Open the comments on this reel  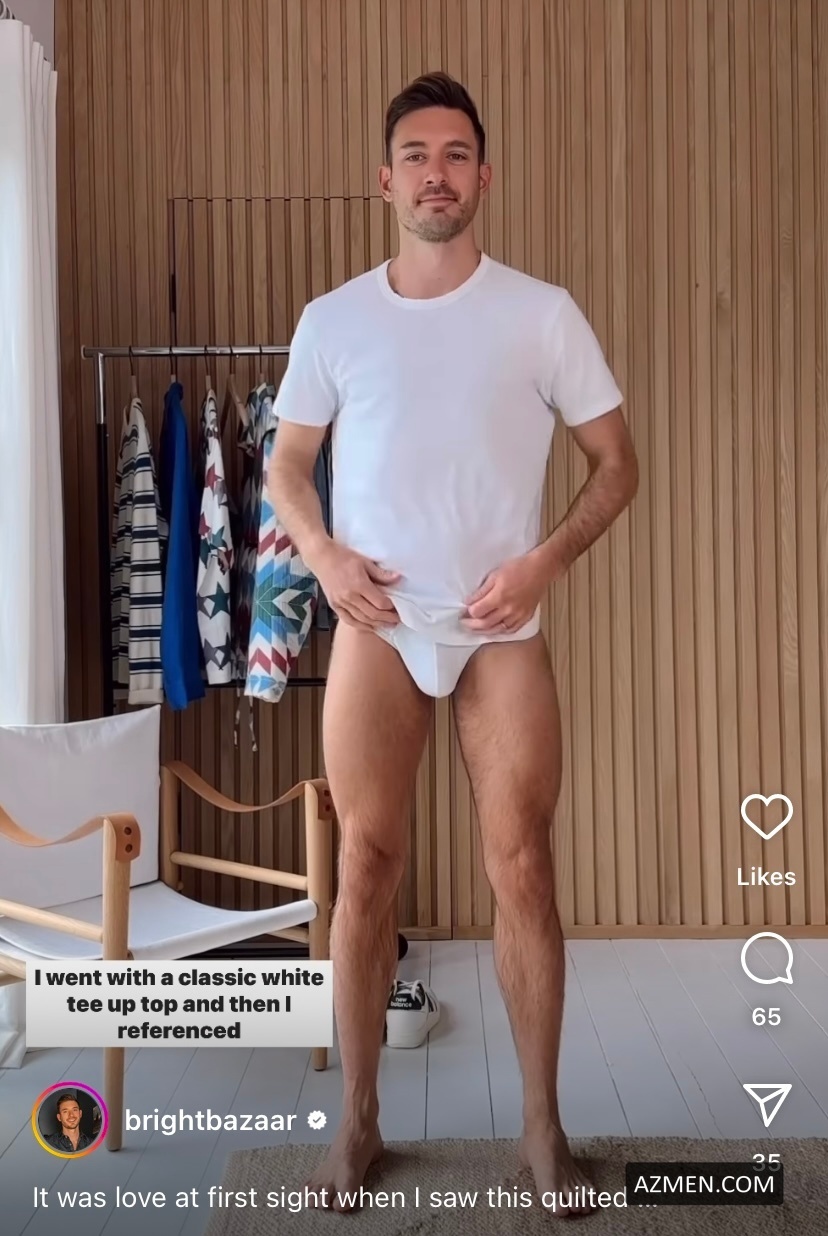(x=766, y=960)
